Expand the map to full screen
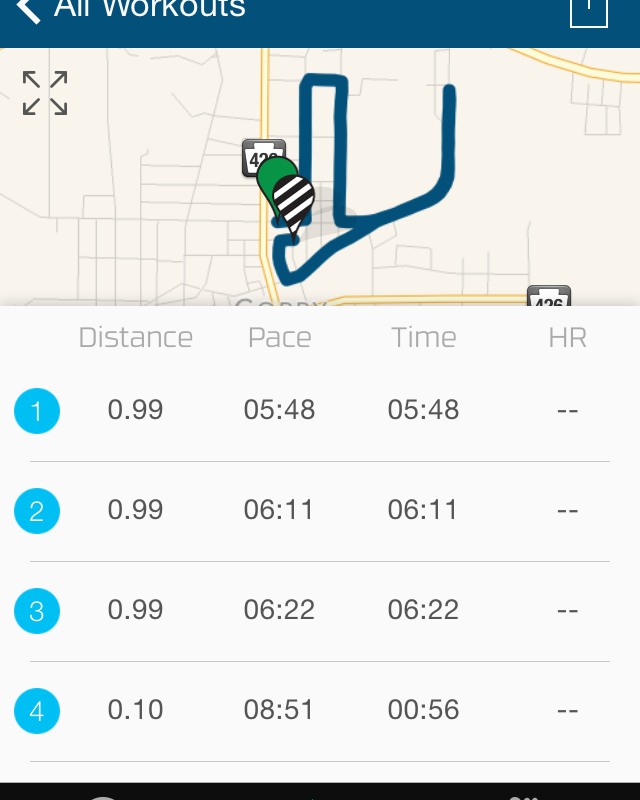640x800 pixels. [45, 93]
